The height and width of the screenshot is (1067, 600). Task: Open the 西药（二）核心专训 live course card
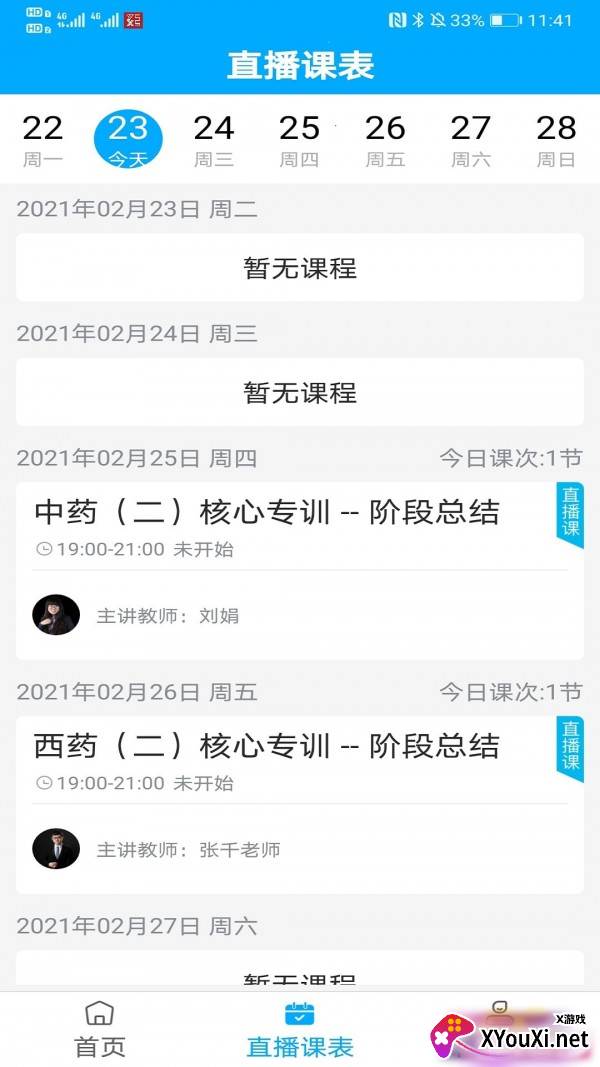(x=300, y=804)
